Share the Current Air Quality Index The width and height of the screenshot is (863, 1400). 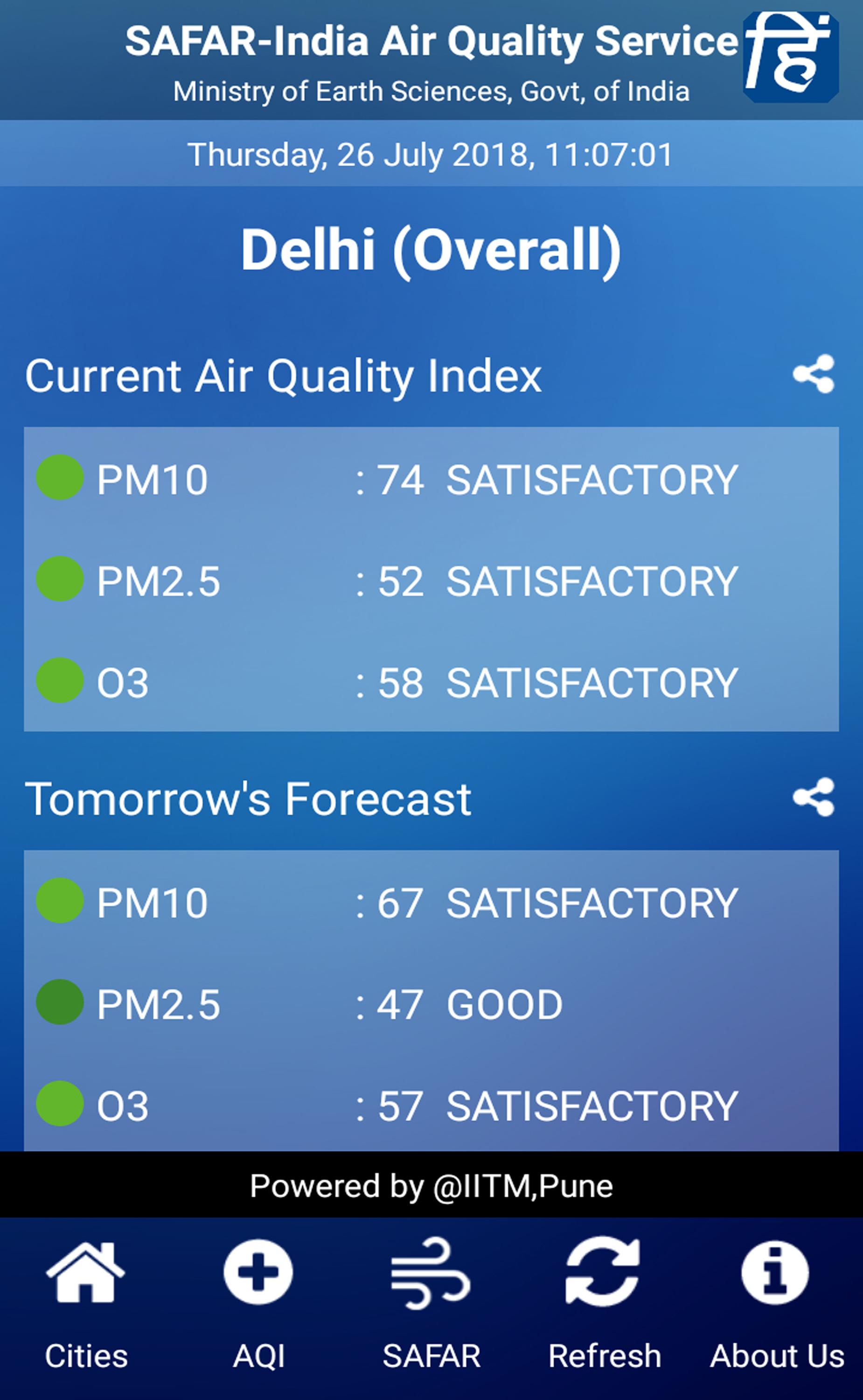pos(814,374)
